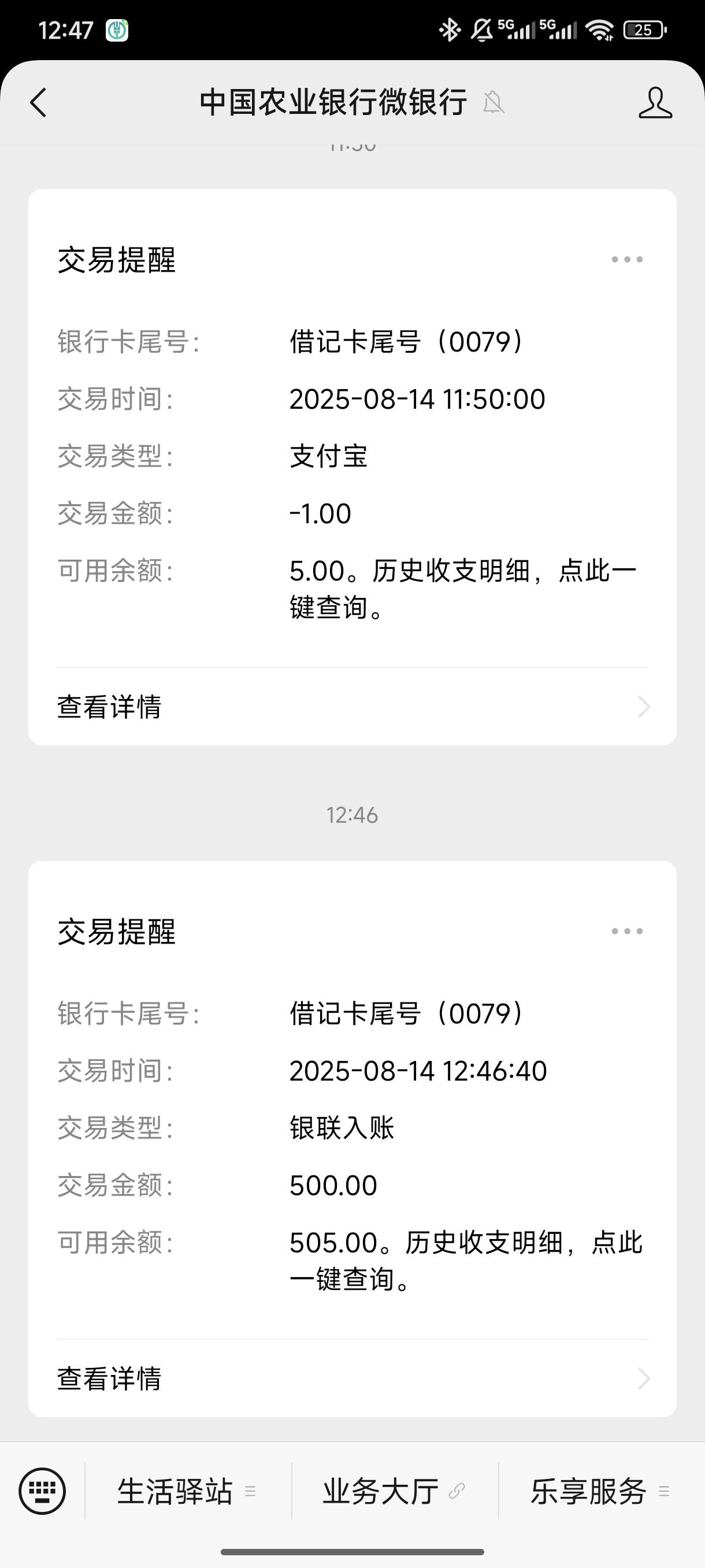Go back from the bank chat
705x1568 pixels.
tap(38, 102)
